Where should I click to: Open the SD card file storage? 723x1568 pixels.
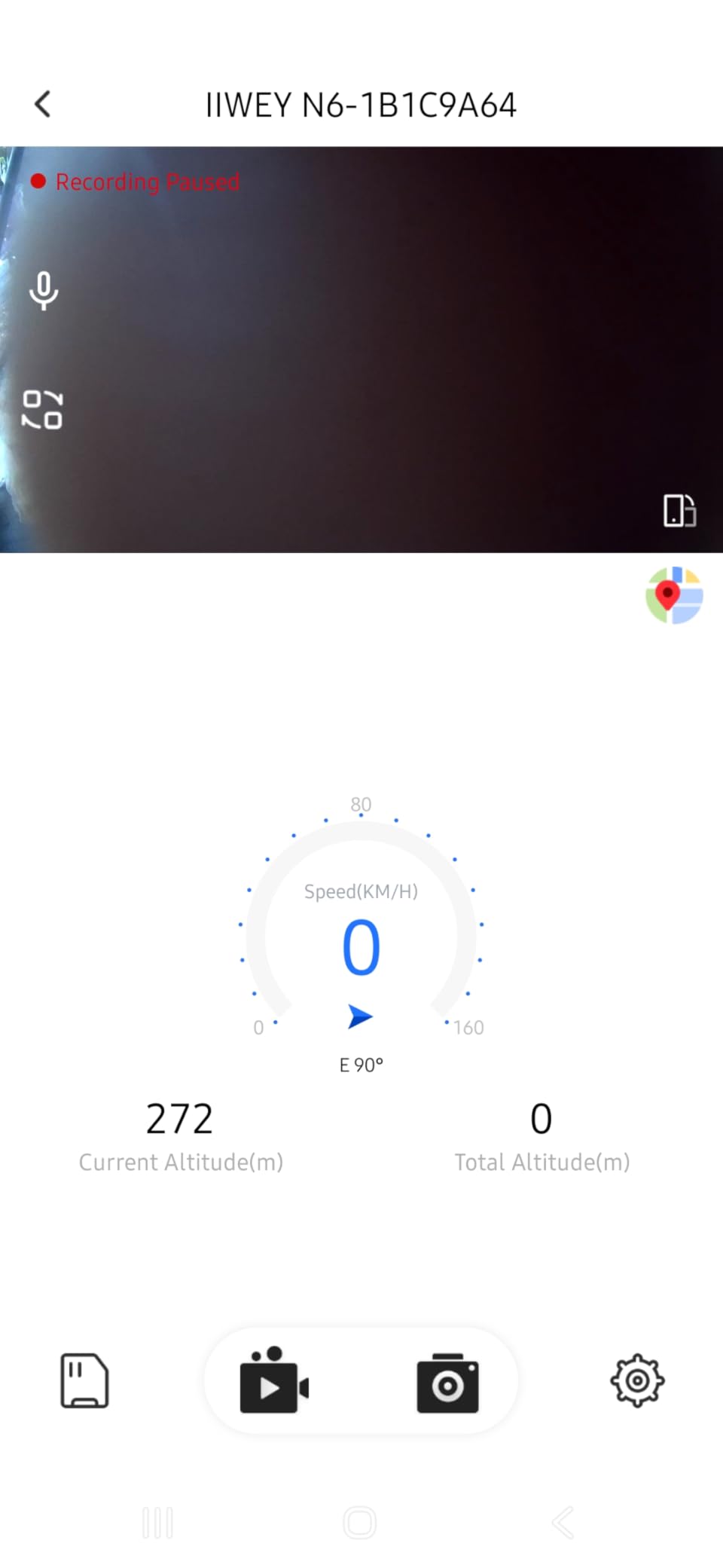point(84,1381)
